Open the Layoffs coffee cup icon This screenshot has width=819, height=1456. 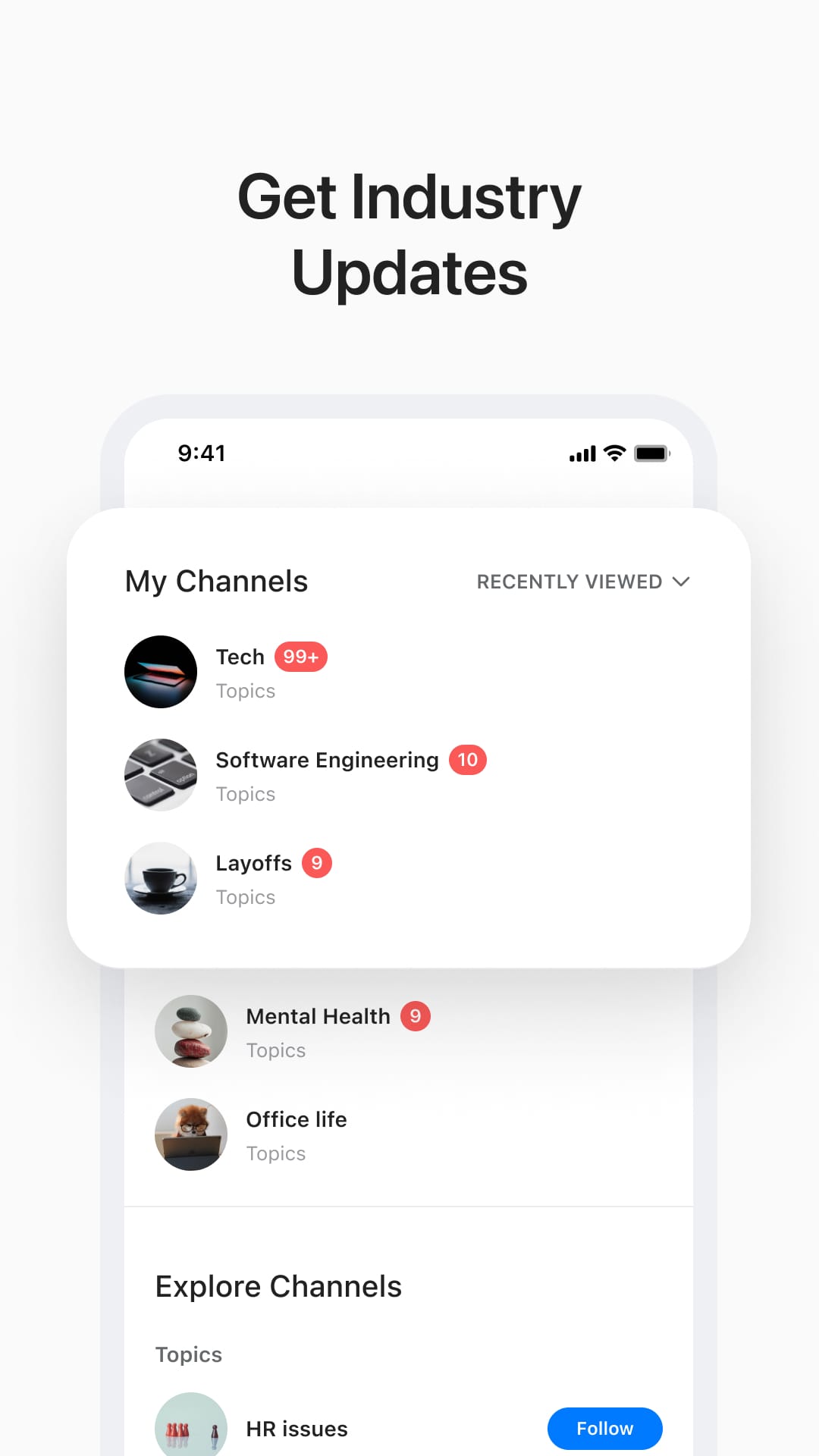point(161,878)
